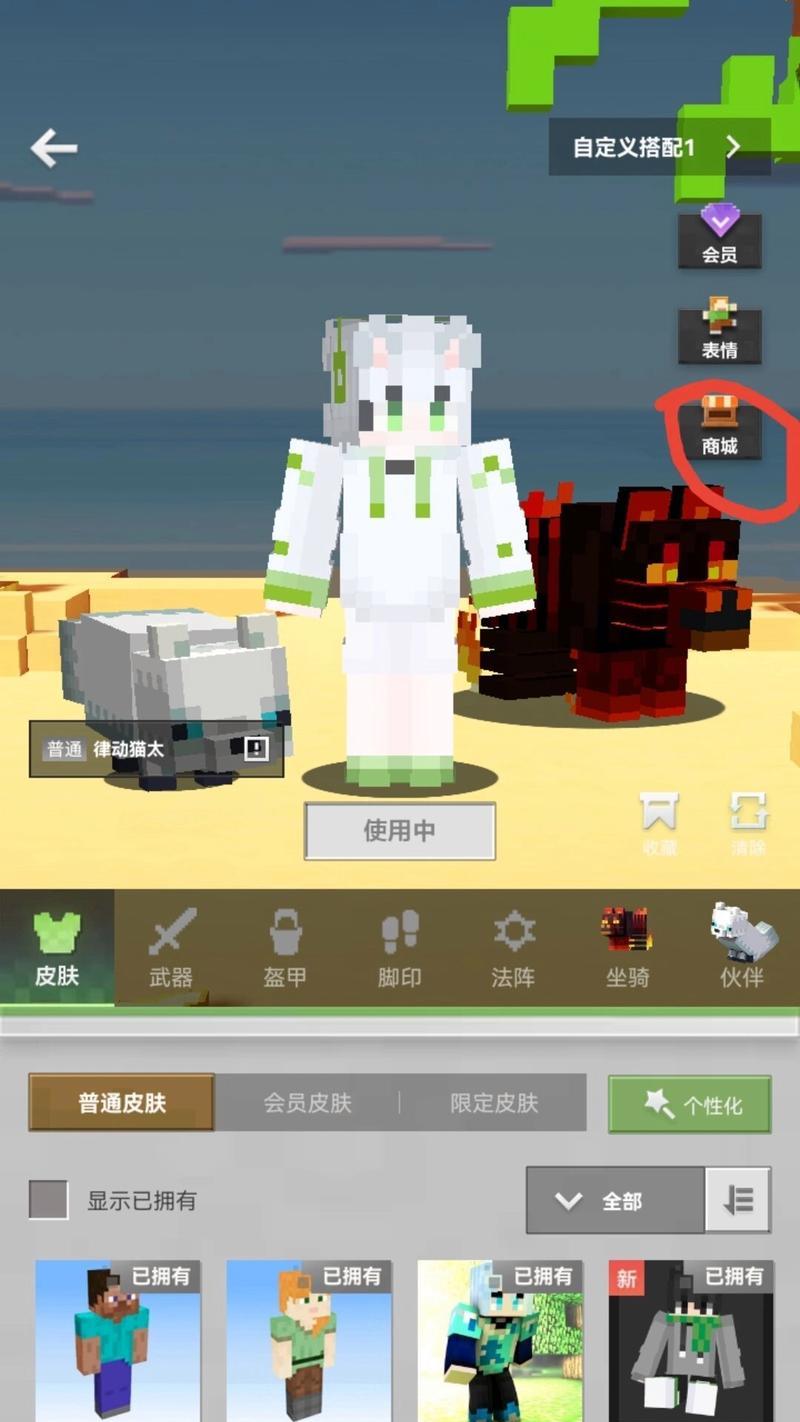Open info icon beside 律动猫太
The height and width of the screenshot is (1422, 800).
256,749
